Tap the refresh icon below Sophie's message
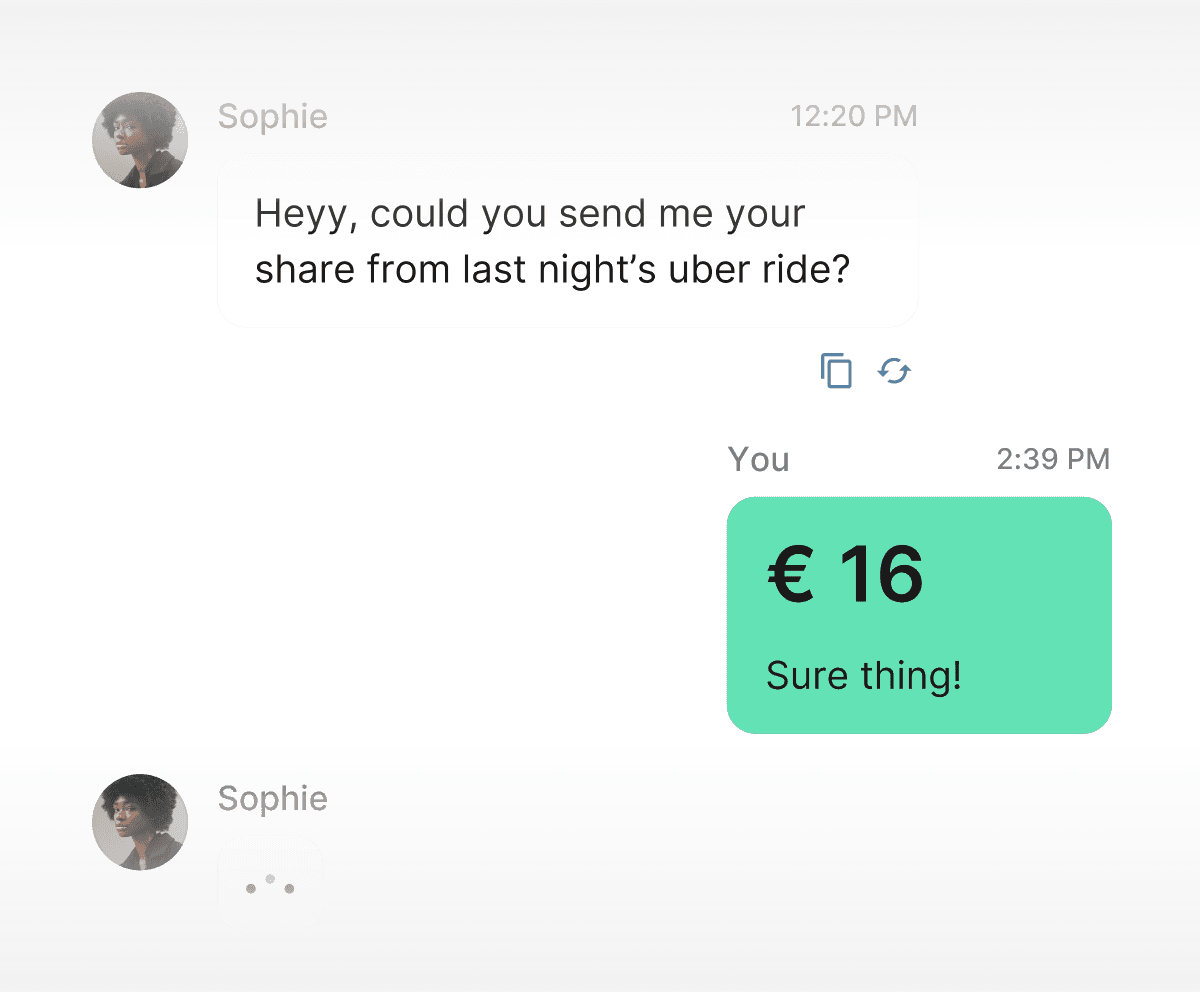The height and width of the screenshot is (992, 1200). coord(894,371)
